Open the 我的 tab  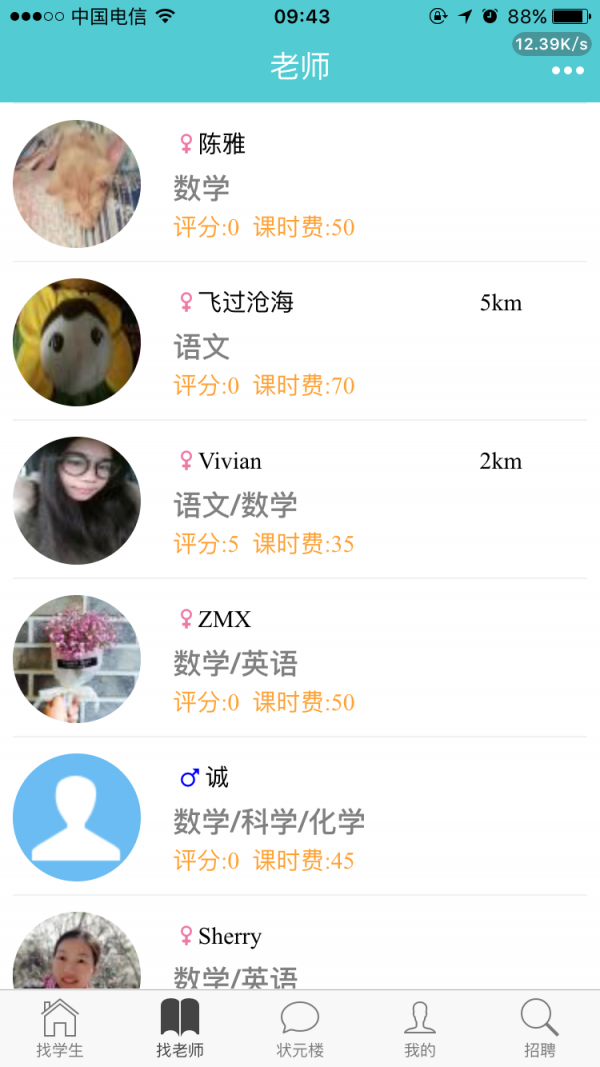point(420,1028)
